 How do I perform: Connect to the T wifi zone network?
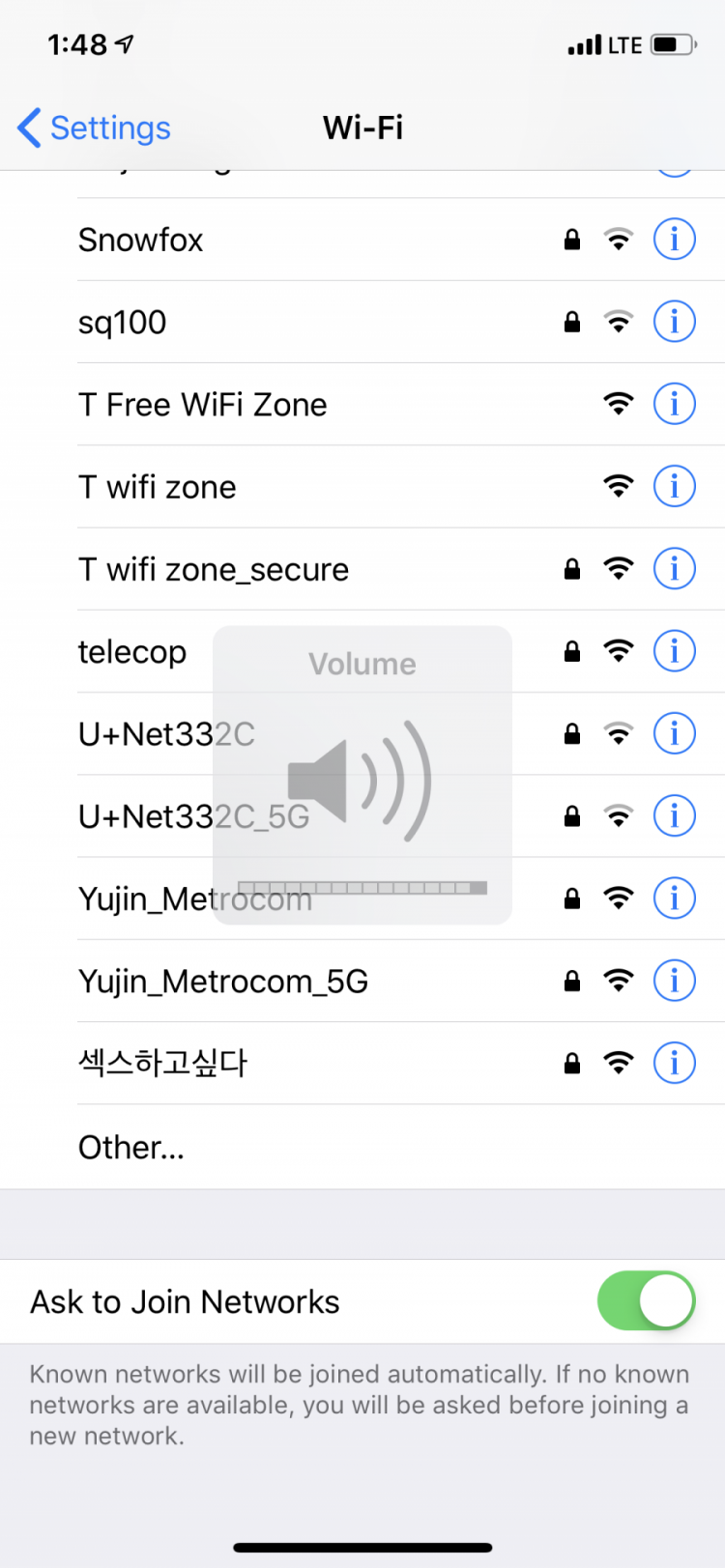[158, 487]
